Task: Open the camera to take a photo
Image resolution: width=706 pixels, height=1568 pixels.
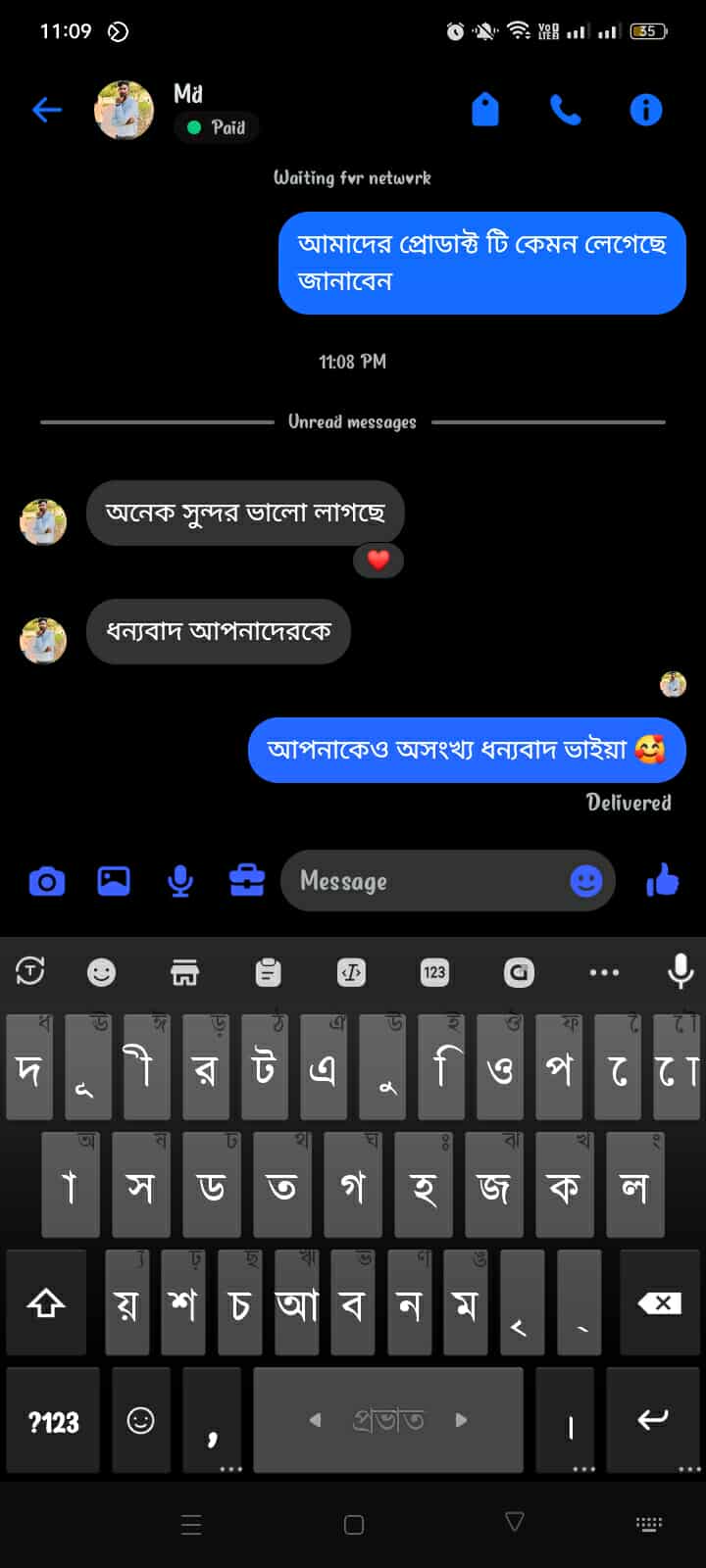Action: (47, 882)
